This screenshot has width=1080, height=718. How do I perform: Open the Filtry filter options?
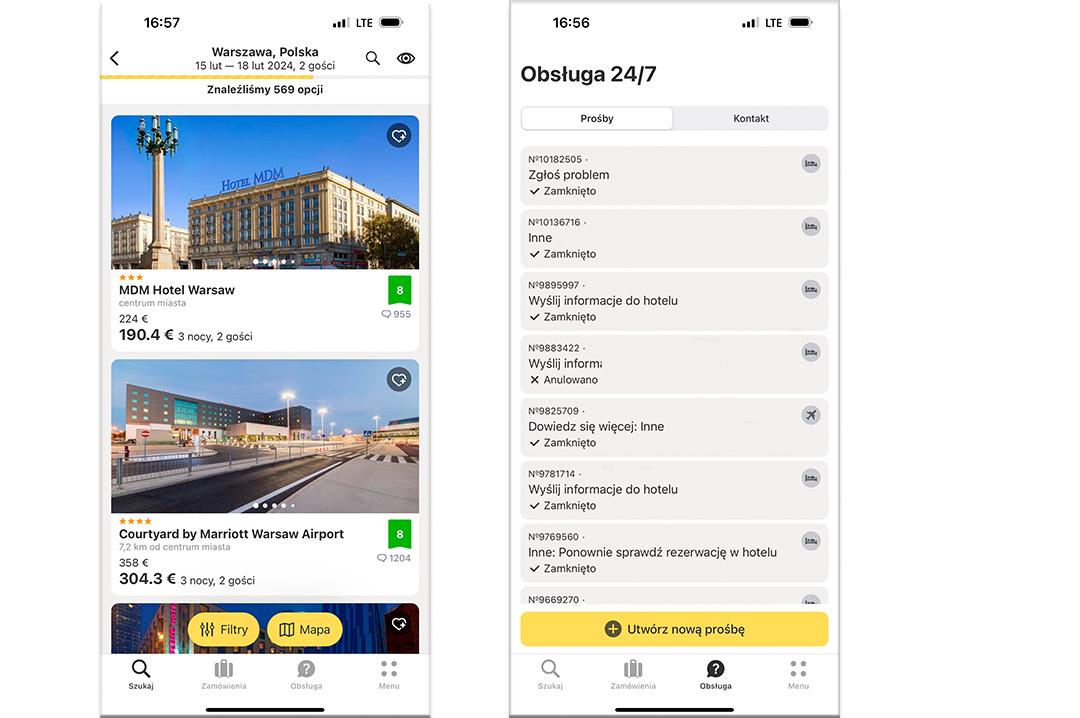tap(224, 630)
